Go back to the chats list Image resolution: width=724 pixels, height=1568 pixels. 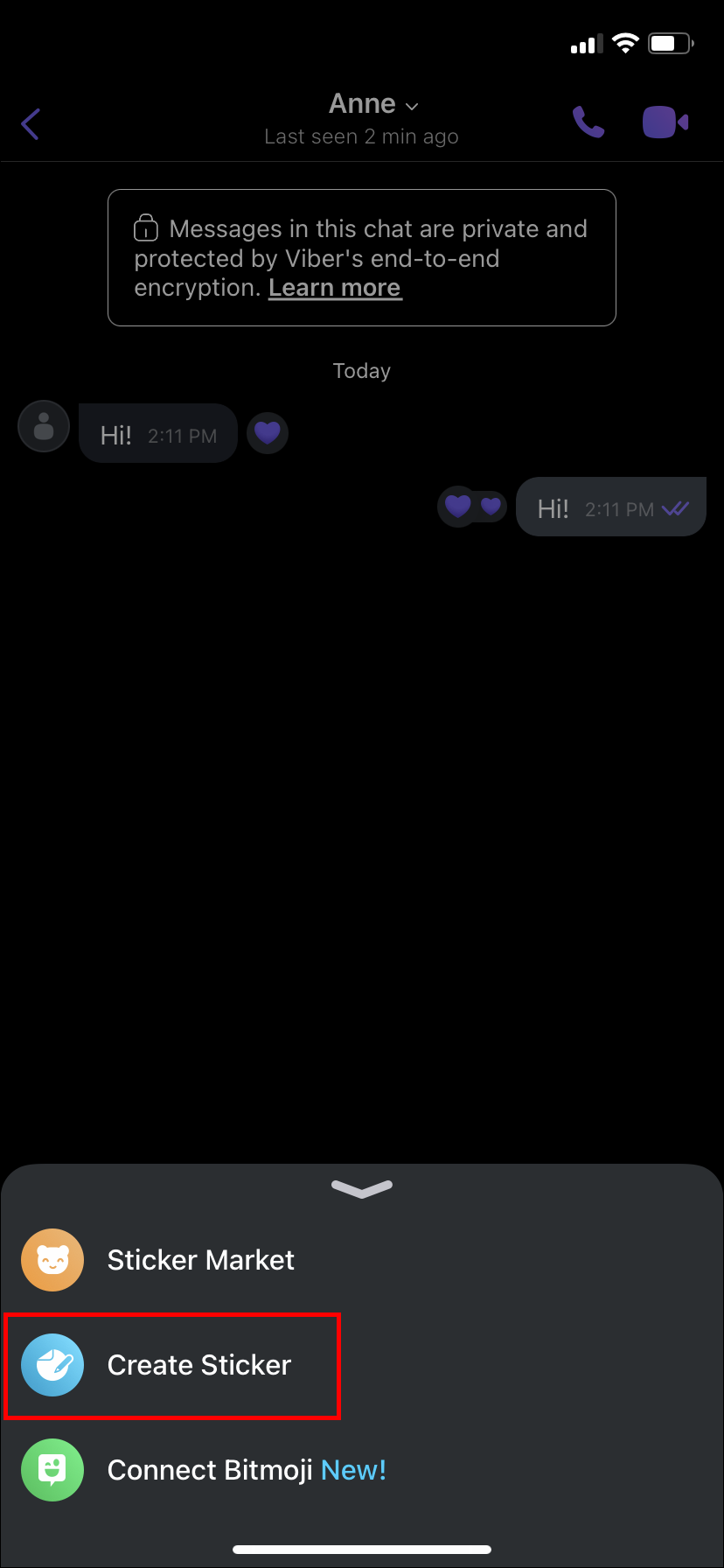[x=31, y=123]
